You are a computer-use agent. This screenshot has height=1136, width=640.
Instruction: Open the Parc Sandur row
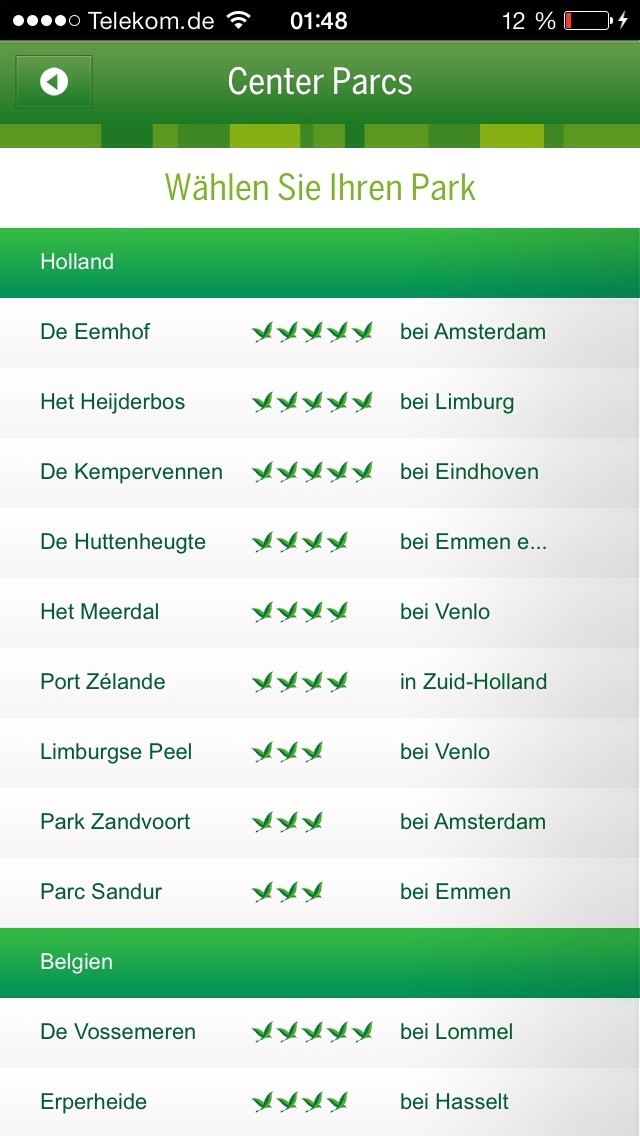[320, 893]
